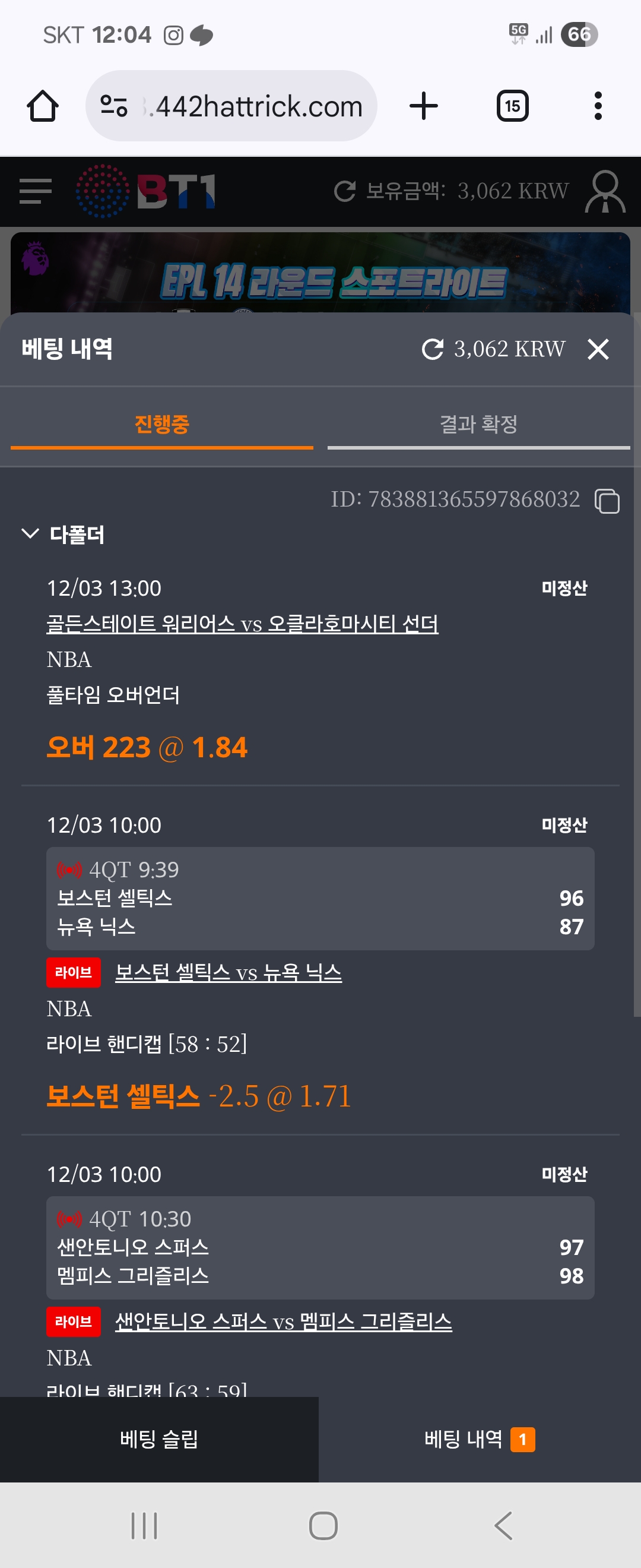
Task: Open the hamburger side menu
Action: (x=35, y=191)
